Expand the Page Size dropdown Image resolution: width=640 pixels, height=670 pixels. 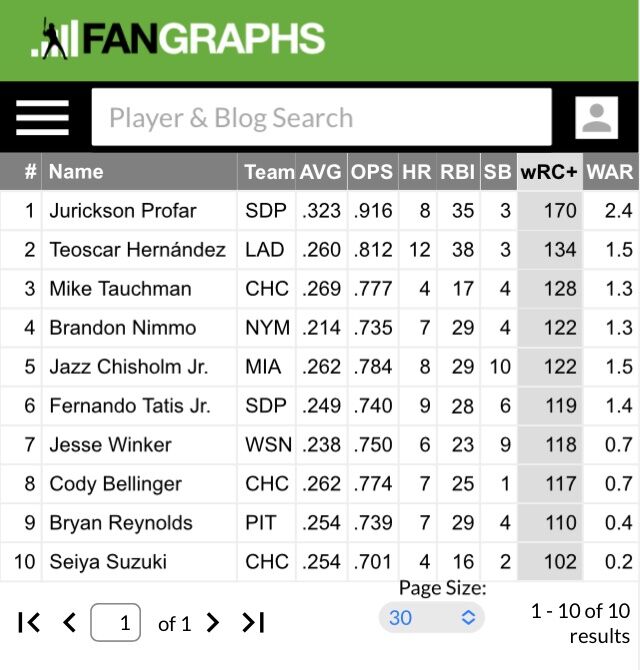(431, 618)
